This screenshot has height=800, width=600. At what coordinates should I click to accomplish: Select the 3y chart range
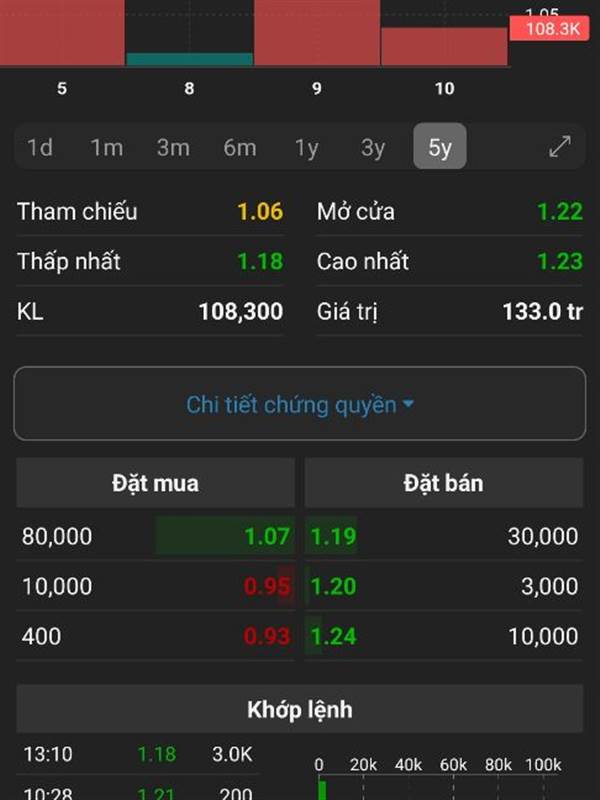pos(373,148)
